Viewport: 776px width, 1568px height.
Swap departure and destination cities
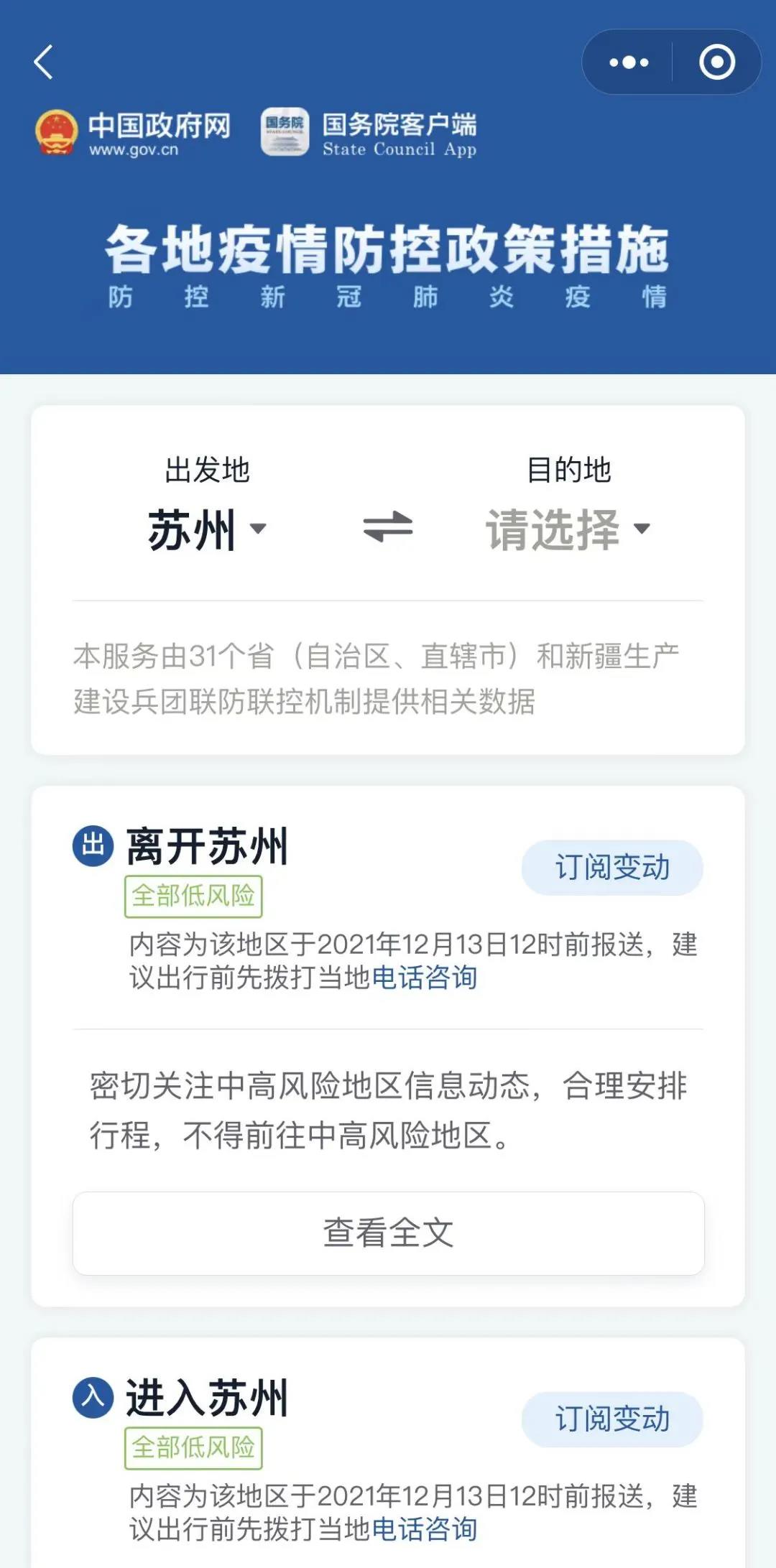[388, 528]
